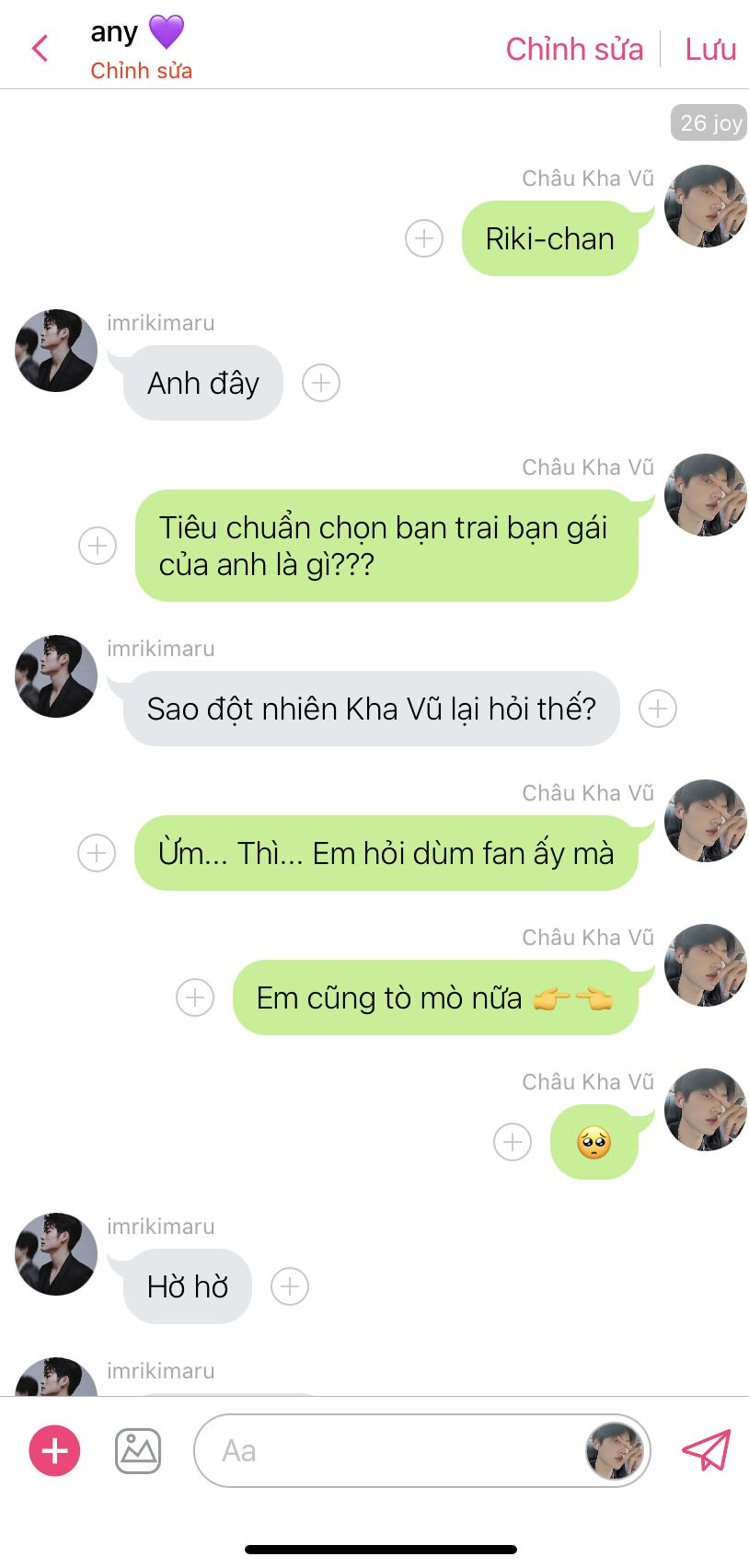The height and width of the screenshot is (1568, 749).
Task: Open the image picker icon
Action: (x=138, y=1451)
